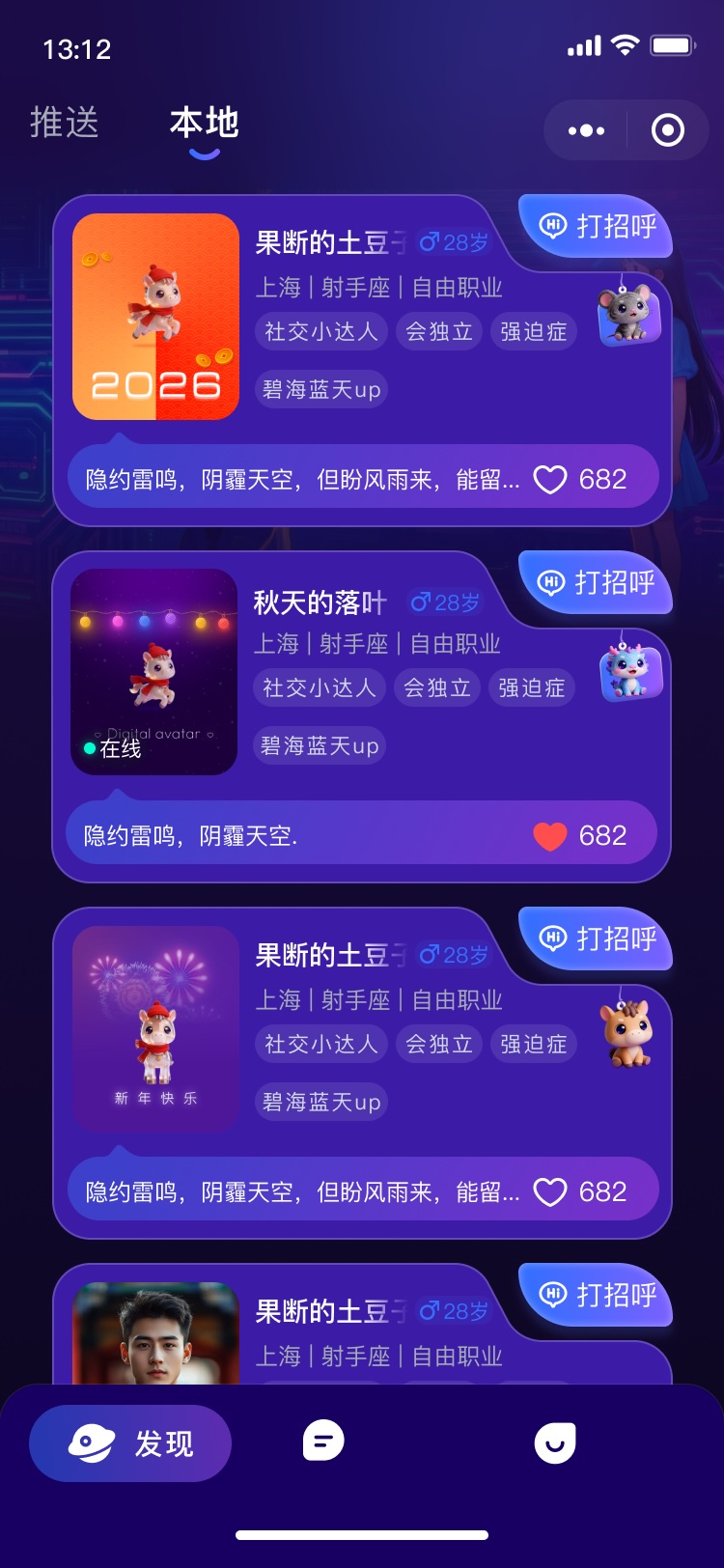Click the deer pet avatar on third card
This screenshot has height=1568, width=724.
(626, 1033)
